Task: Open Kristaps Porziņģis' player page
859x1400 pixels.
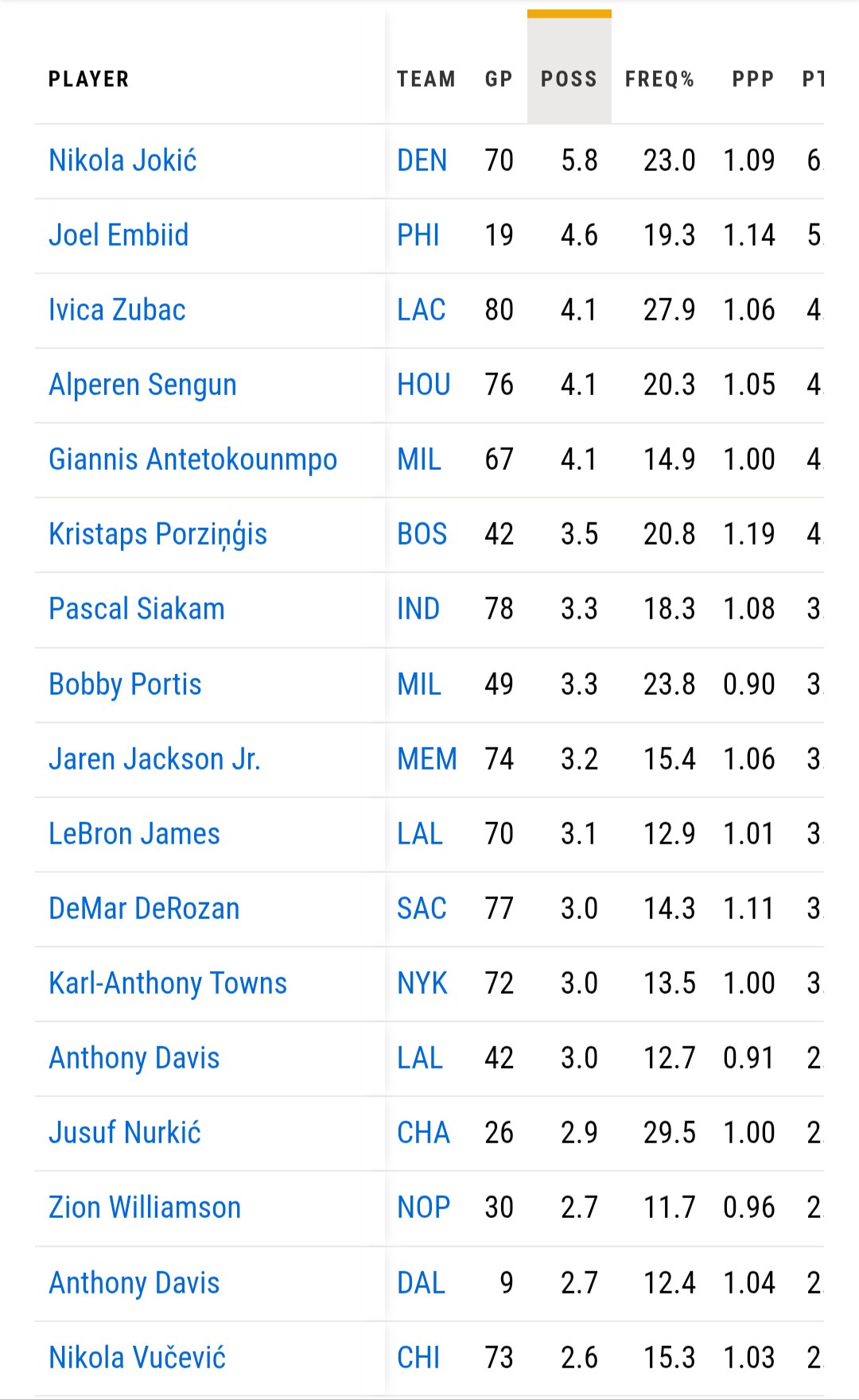Action: coord(157,535)
